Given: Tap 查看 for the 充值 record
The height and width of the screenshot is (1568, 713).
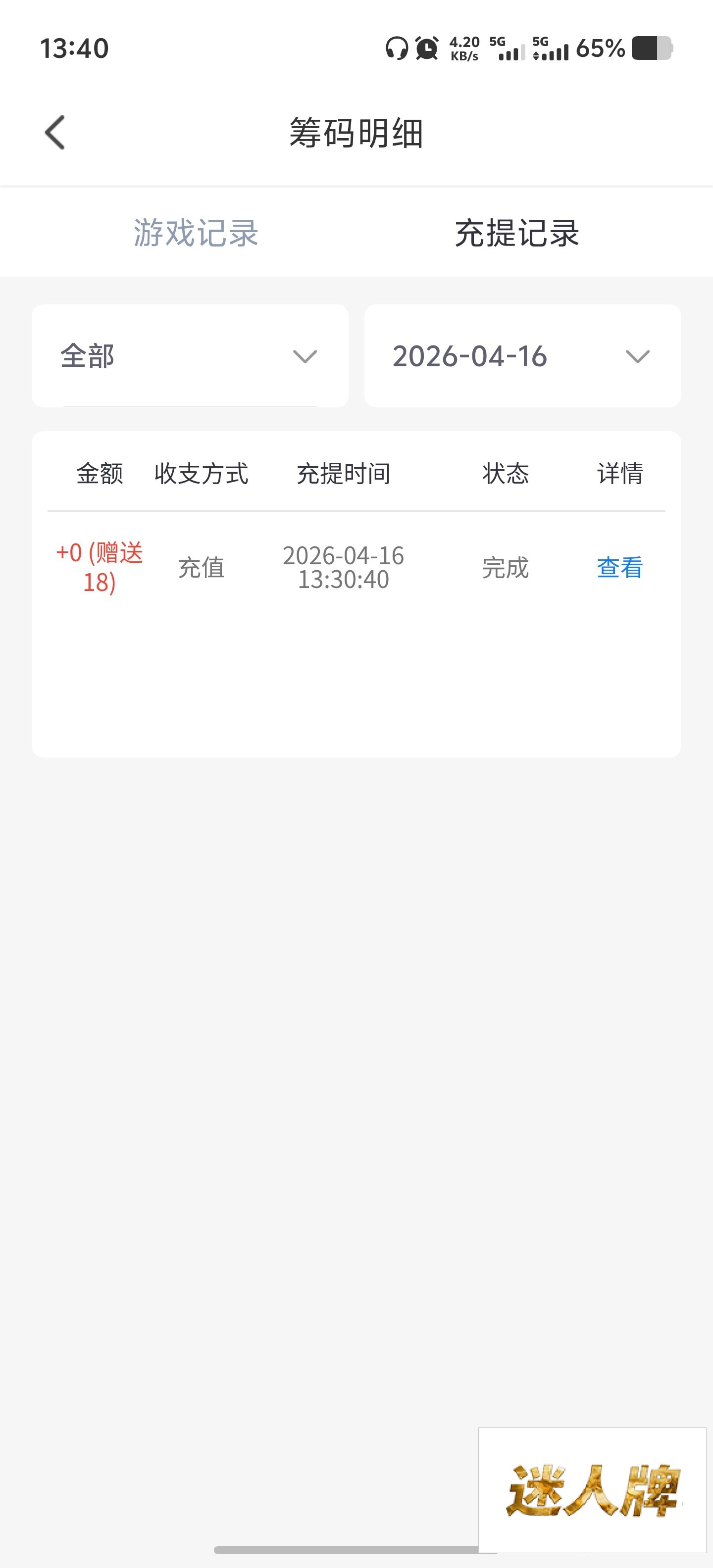Looking at the screenshot, I should pos(619,567).
